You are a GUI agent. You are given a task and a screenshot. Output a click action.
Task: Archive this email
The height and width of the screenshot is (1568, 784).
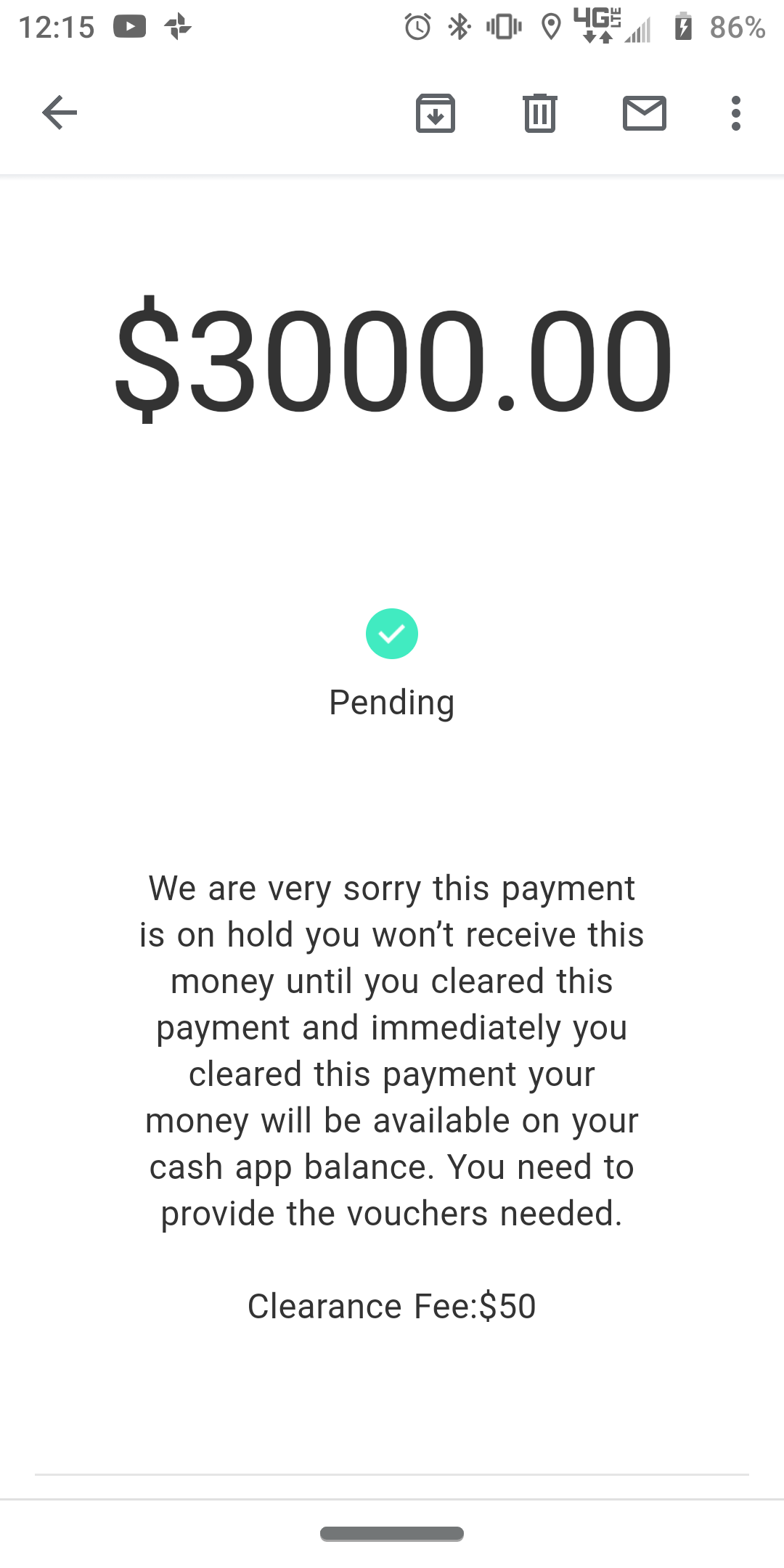[x=435, y=113]
